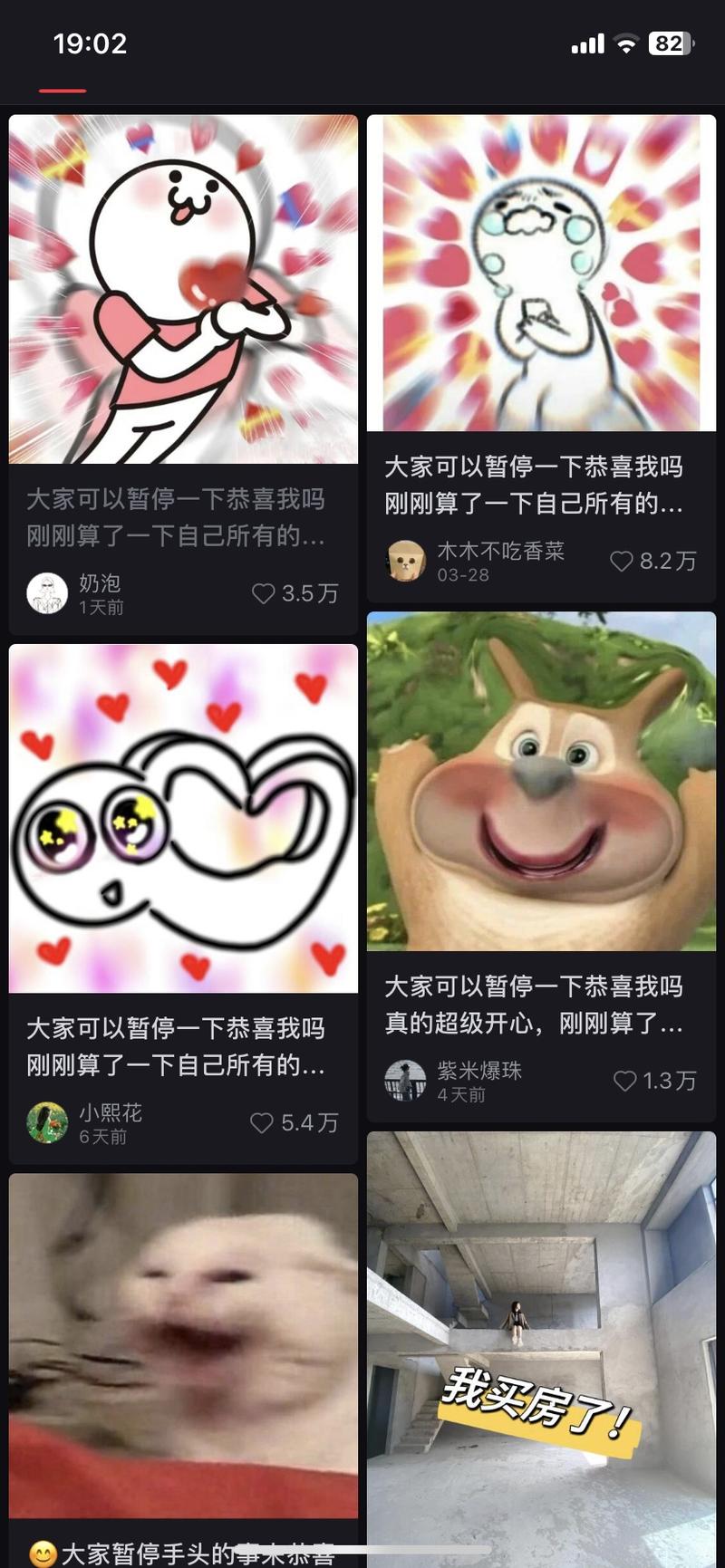Open 奶泡's profile avatar
The image size is (725, 1568).
(46, 593)
